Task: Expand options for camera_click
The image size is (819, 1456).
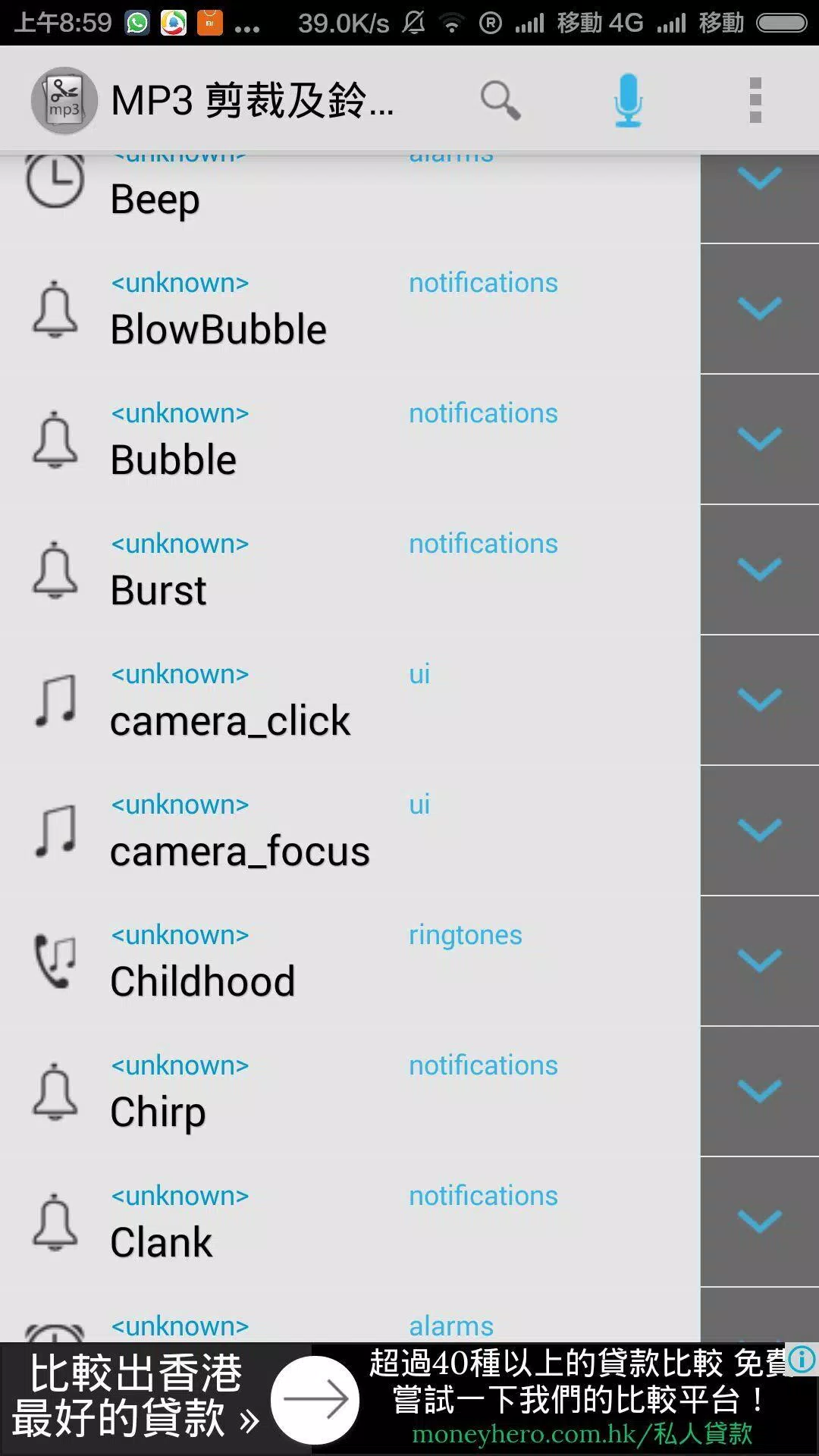Action: click(759, 700)
